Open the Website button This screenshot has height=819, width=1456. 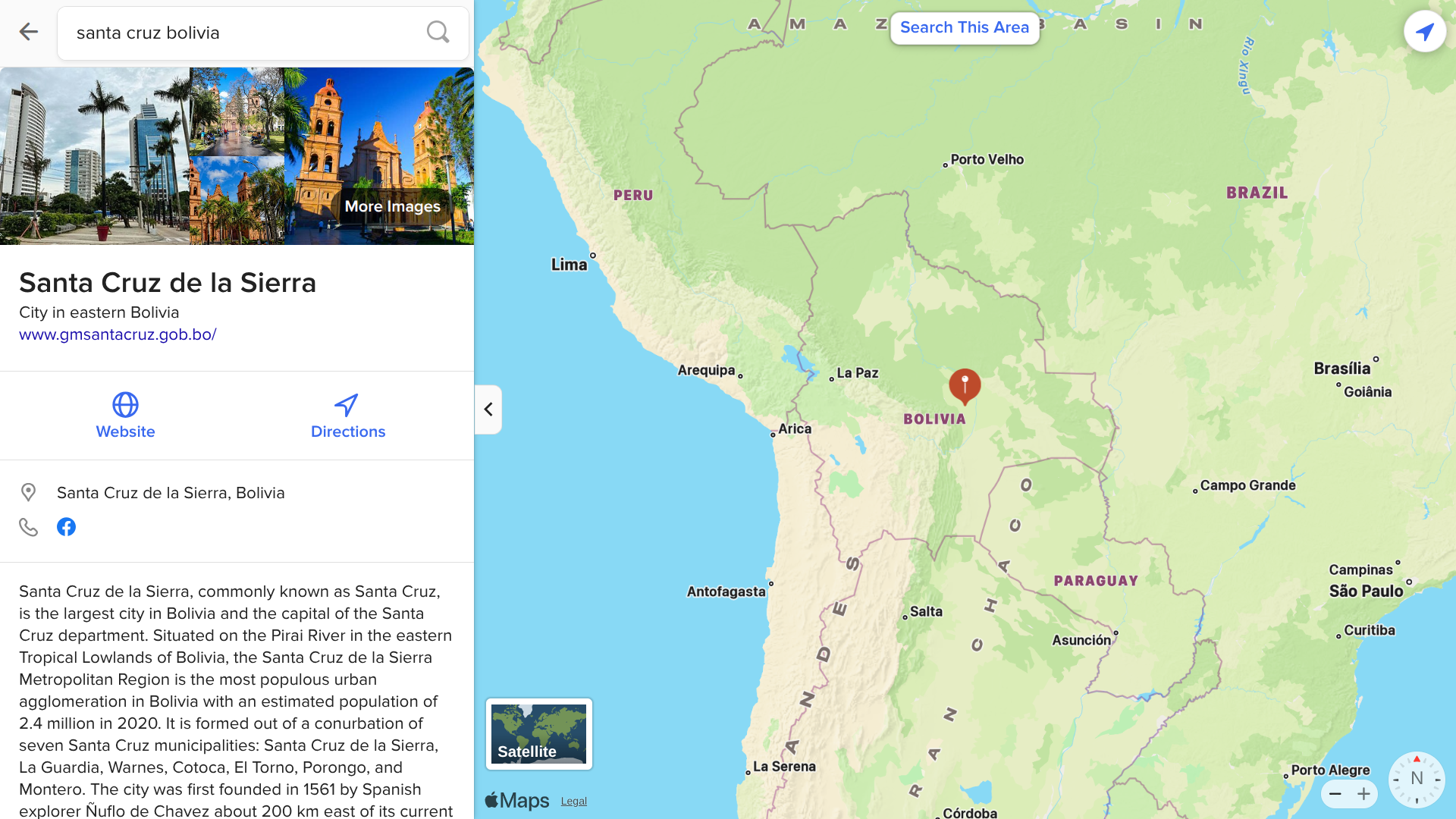(x=125, y=416)
